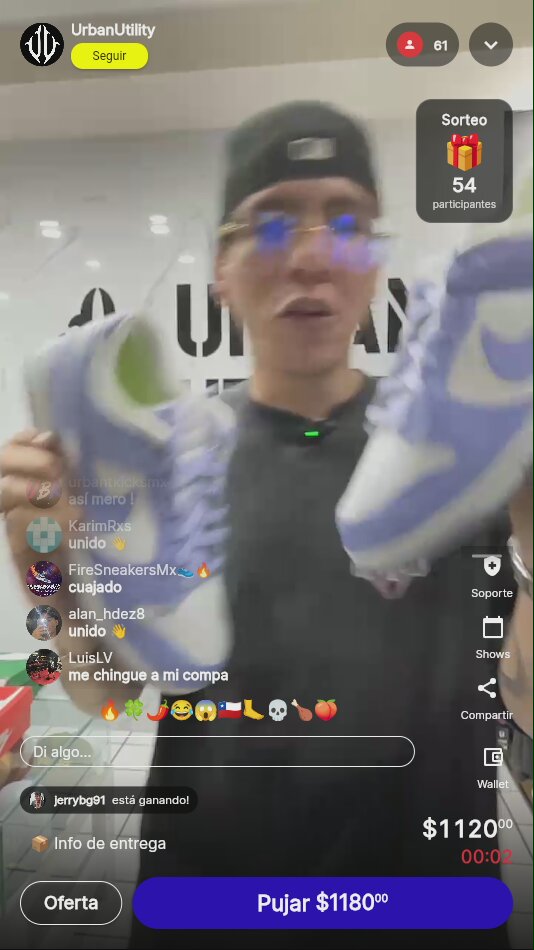Follow UrbanUtility with the Seguir button

pos(109,56)
